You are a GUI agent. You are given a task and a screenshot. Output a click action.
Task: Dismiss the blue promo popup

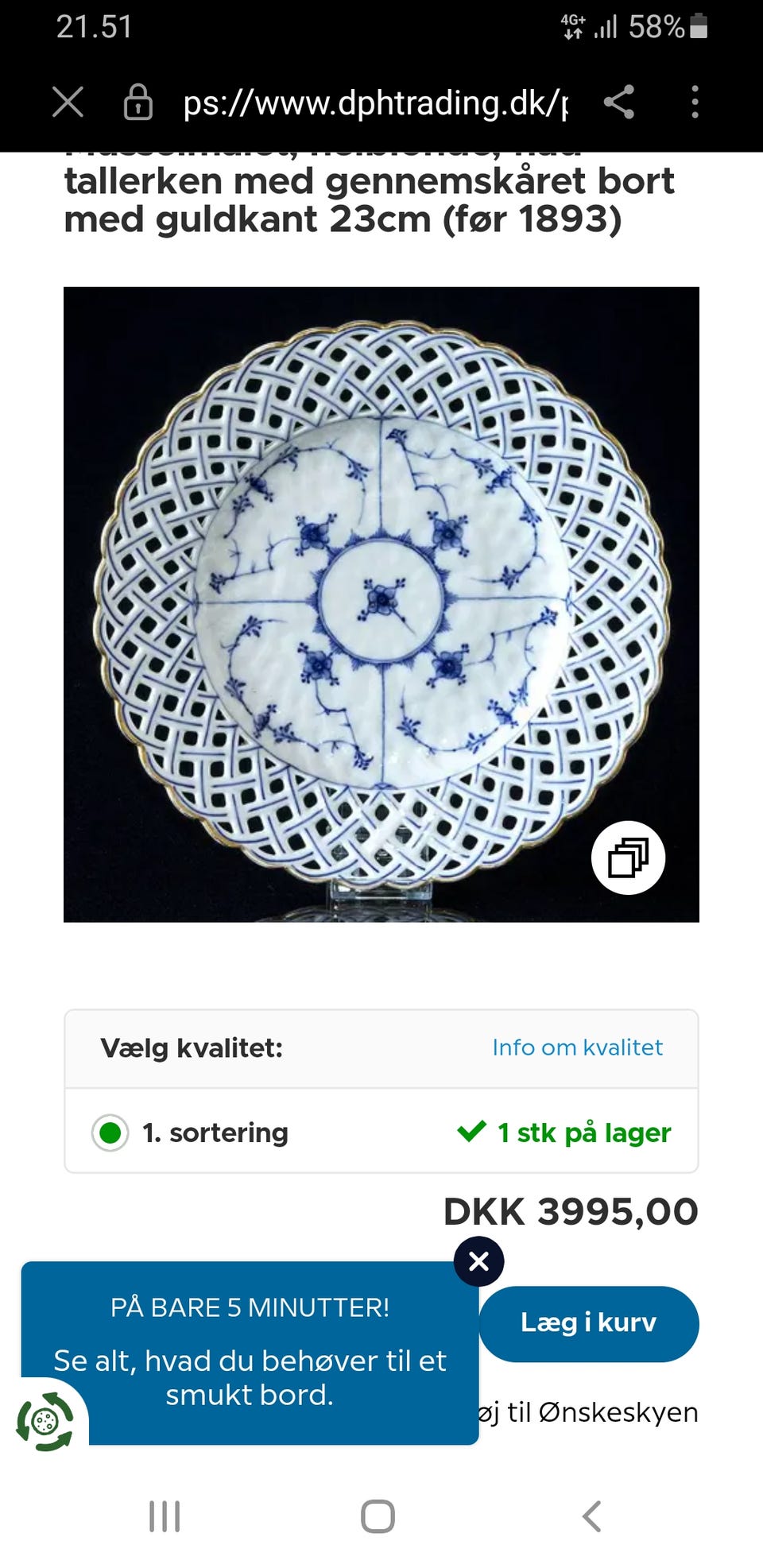tap(478, 1260)
